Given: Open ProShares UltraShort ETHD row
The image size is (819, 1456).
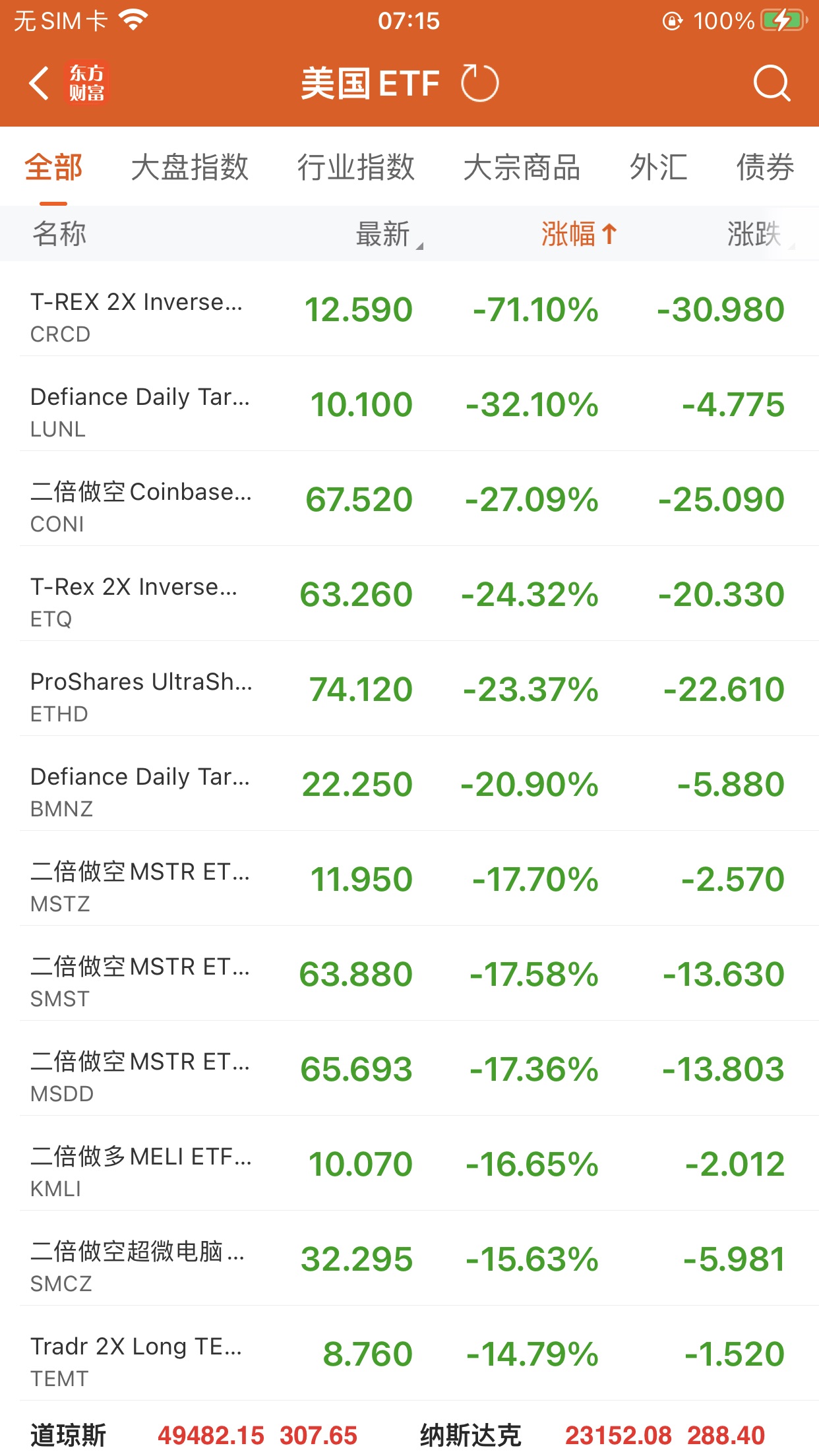Looking at the screenshot, I should point(409,689).
